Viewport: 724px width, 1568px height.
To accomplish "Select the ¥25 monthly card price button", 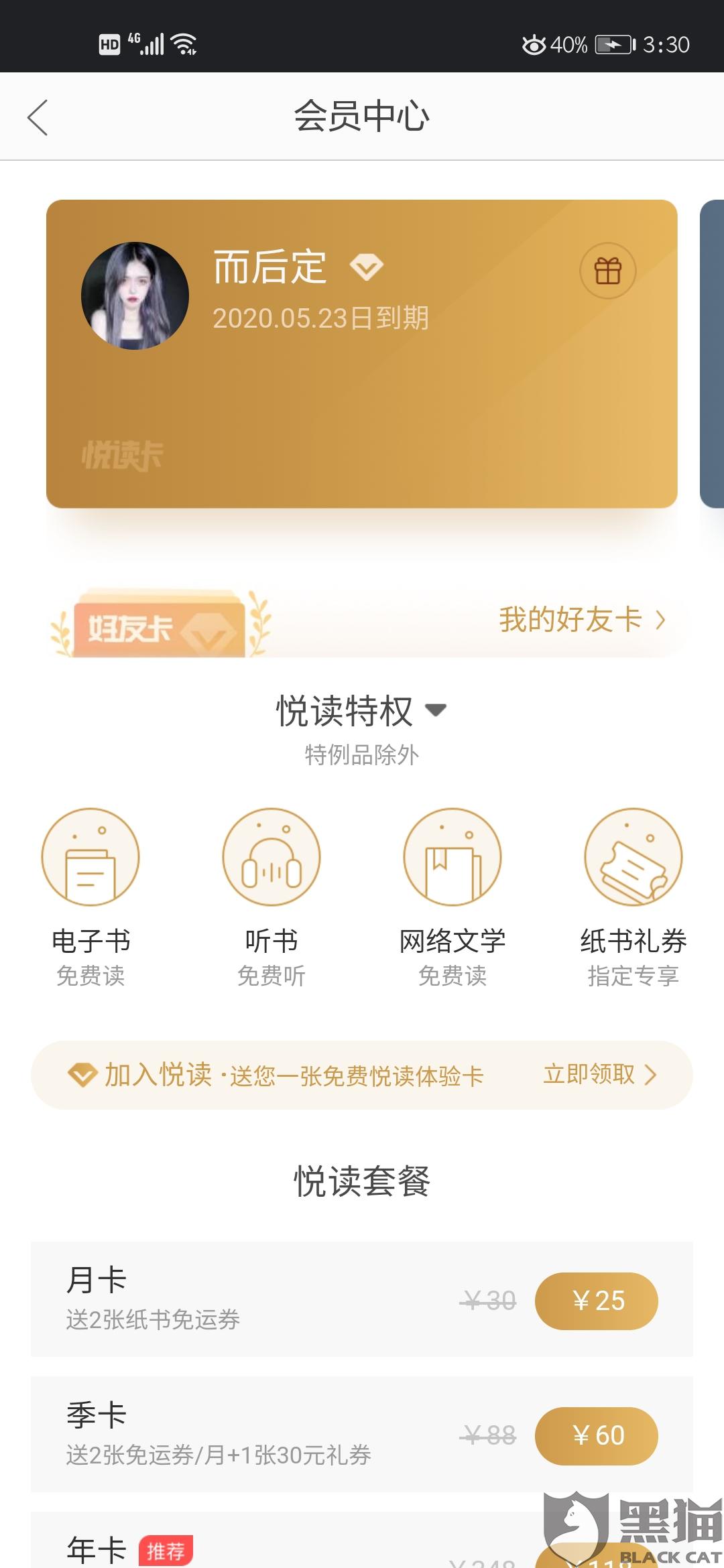I will 596,1301.
